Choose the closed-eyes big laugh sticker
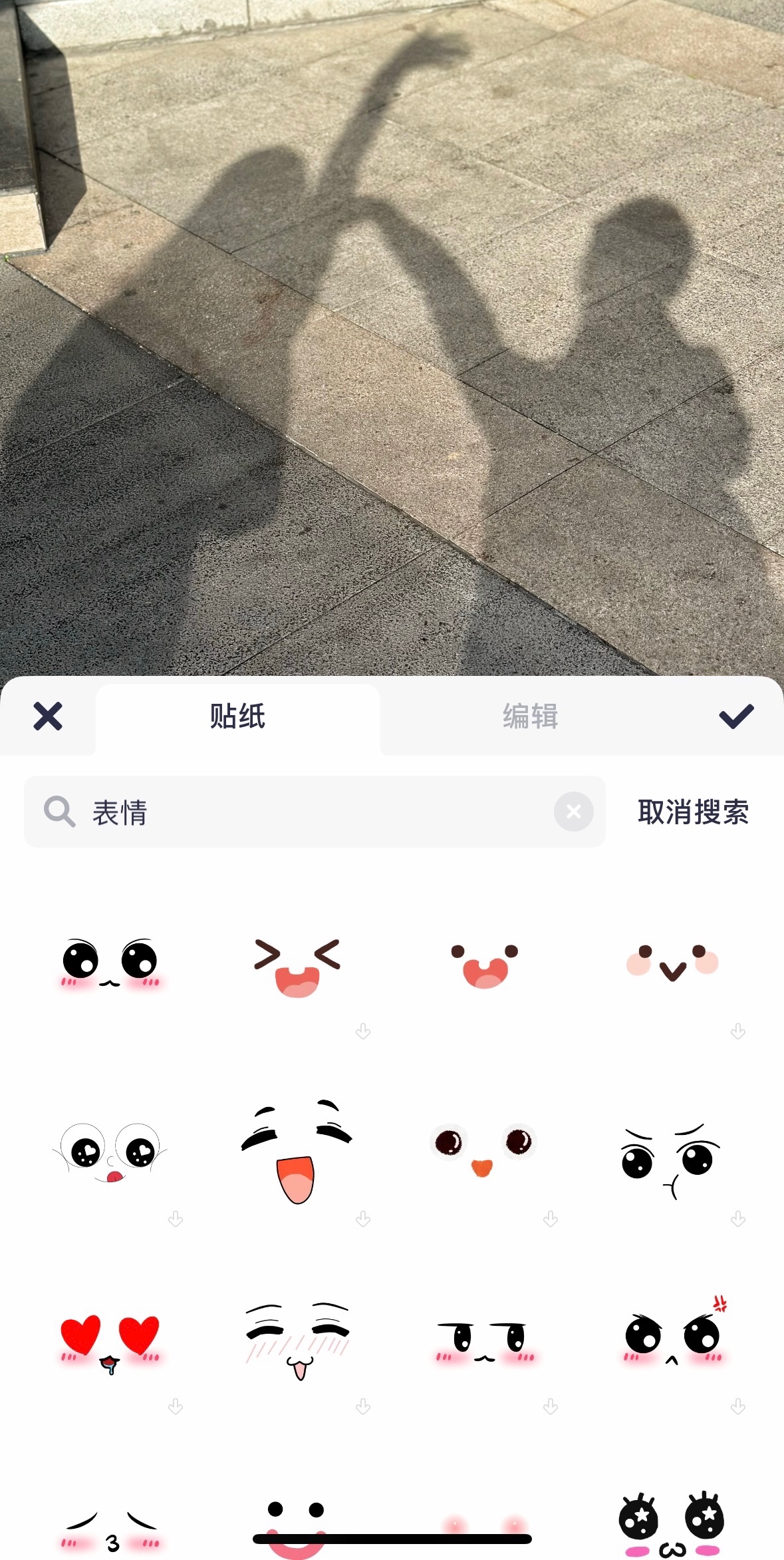 pos(297,1152)
